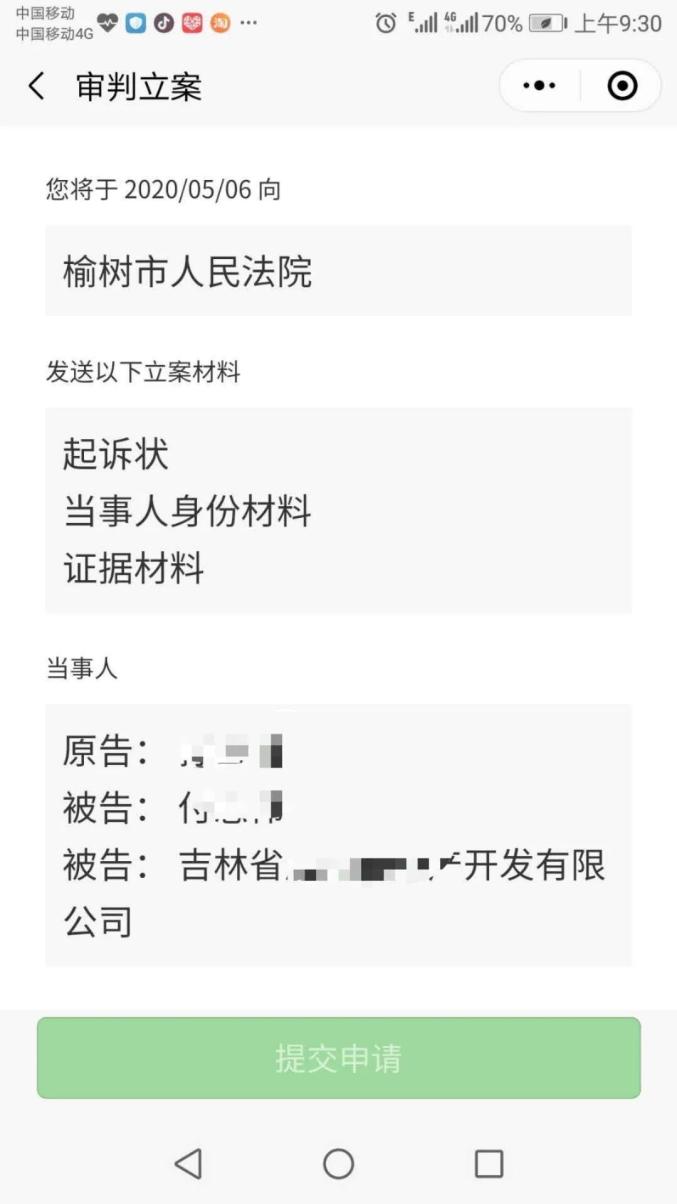Tap the 提交申请 button

click(338, 1058)
